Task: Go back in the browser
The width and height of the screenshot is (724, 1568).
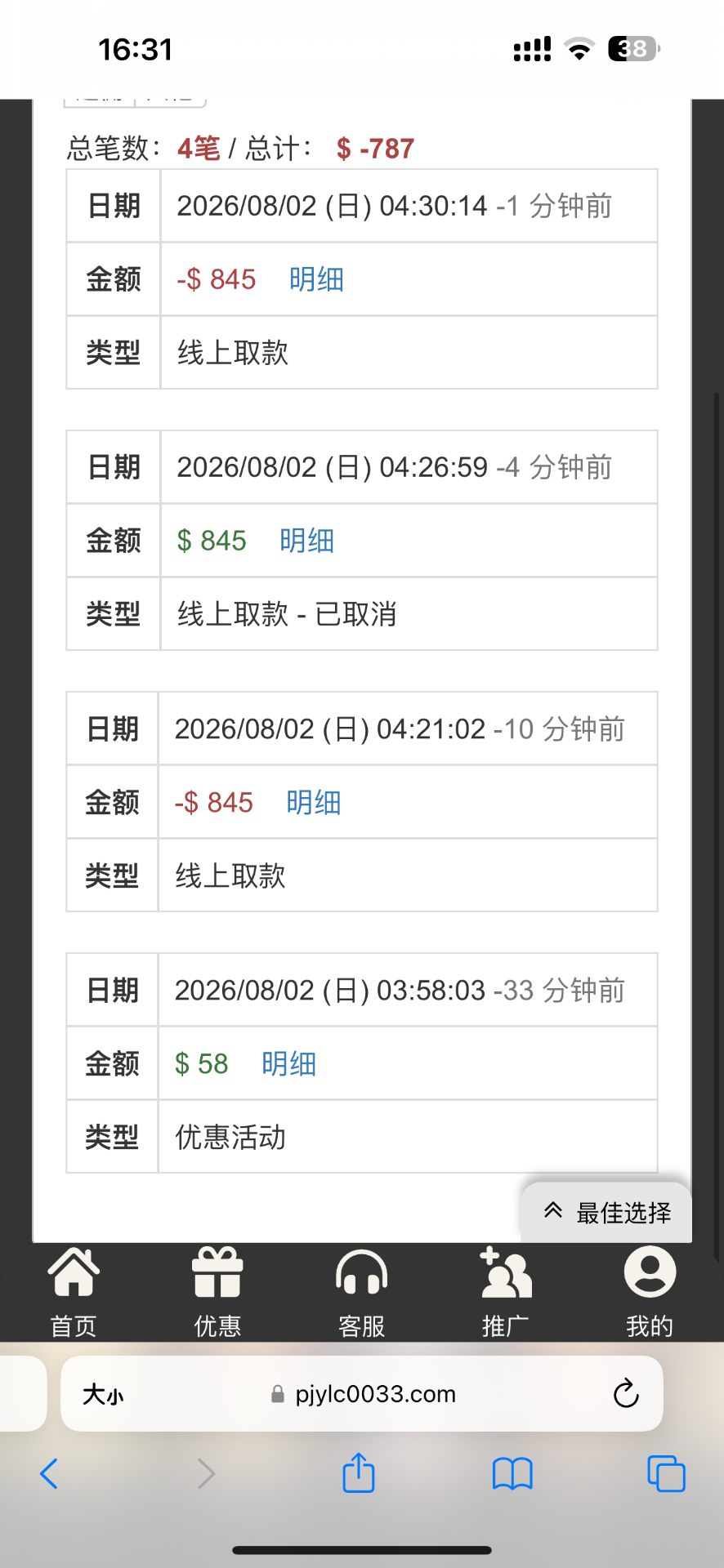Action: [x=49, y=1473]
